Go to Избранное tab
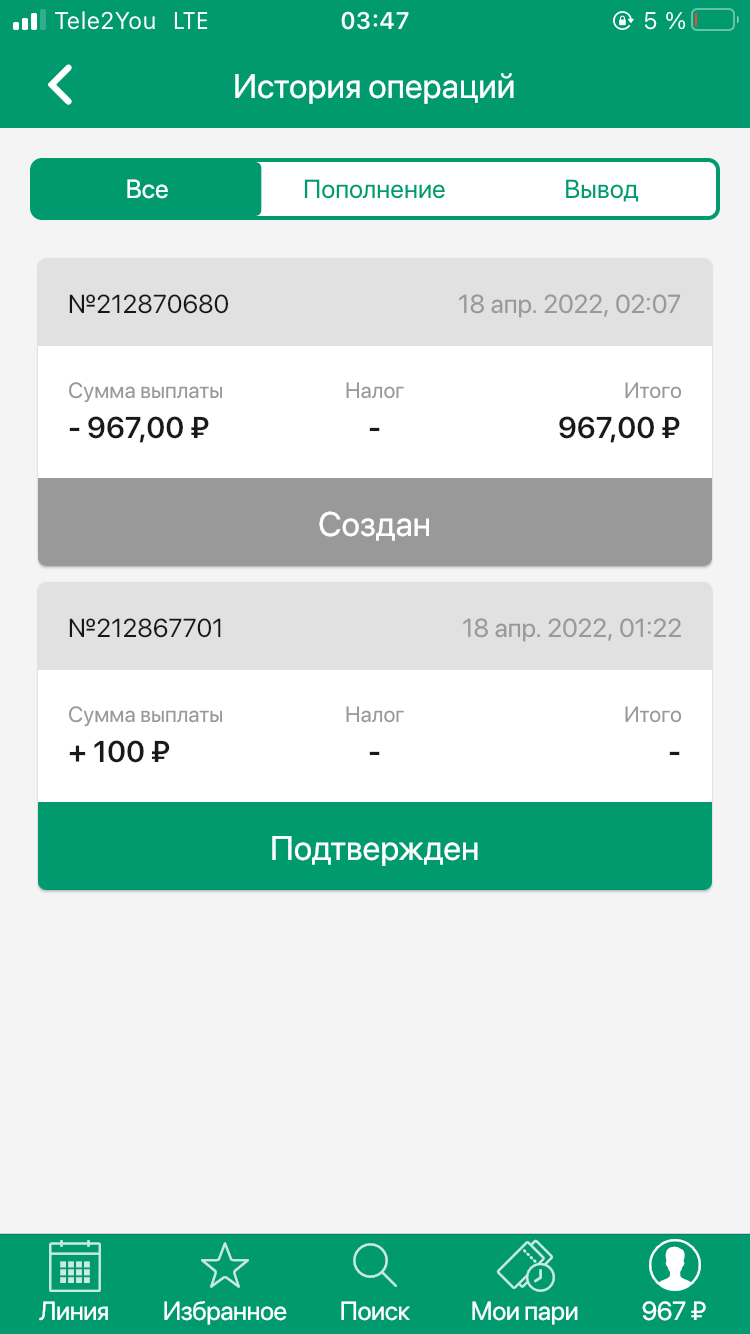This screenshot has width=750, height=1334. point(225,1281)
